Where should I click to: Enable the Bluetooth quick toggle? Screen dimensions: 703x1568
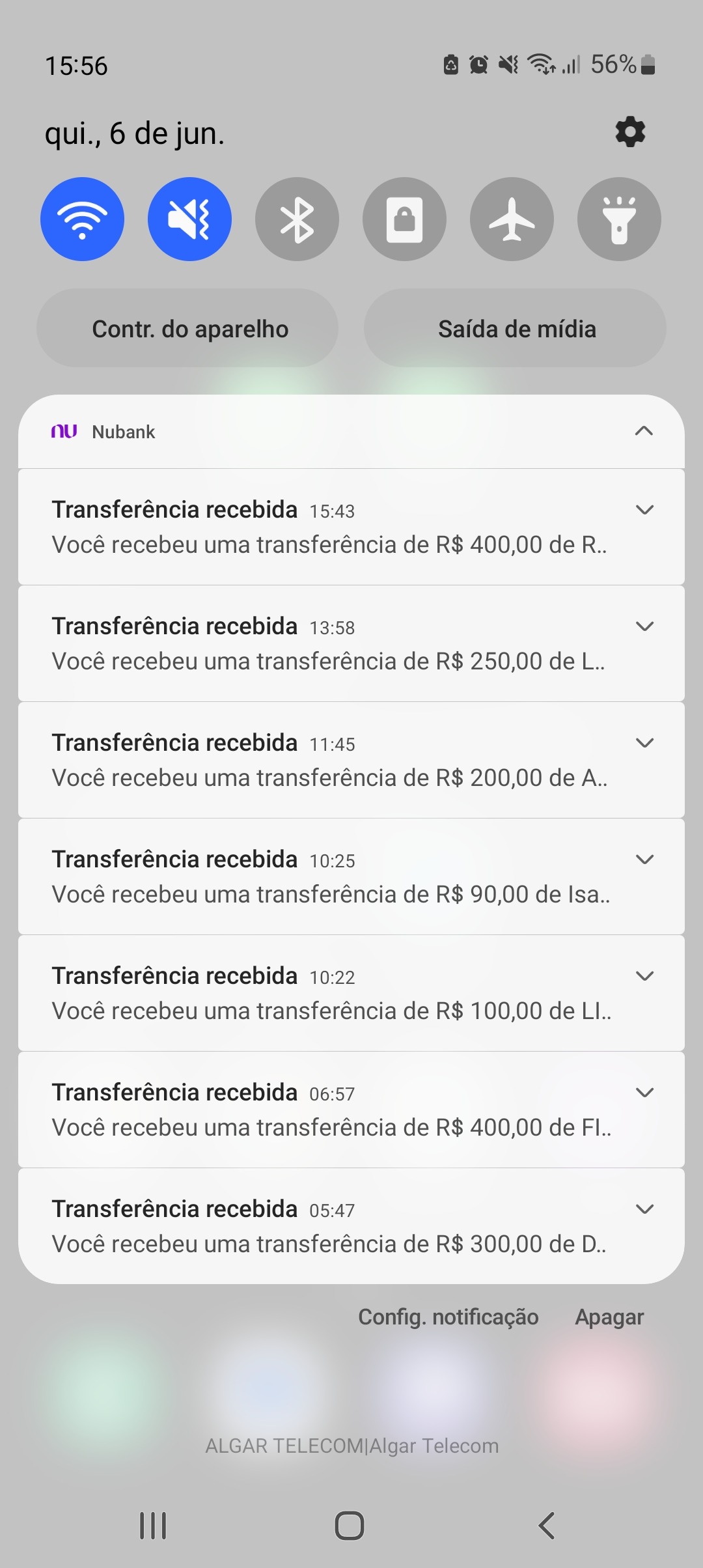click(x=297, y=219)
